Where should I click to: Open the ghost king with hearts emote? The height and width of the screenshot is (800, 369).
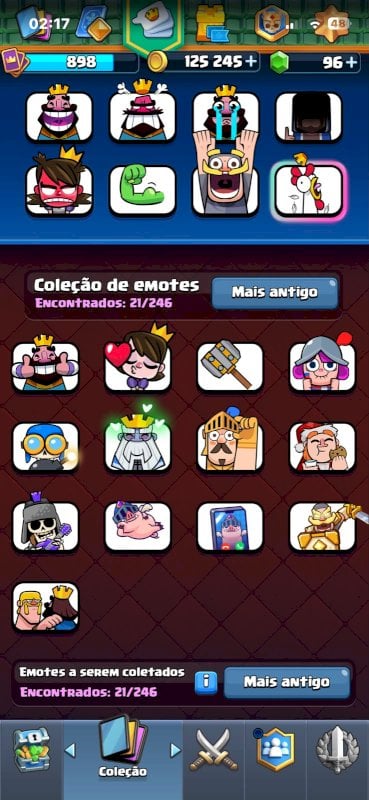point(138,442)
